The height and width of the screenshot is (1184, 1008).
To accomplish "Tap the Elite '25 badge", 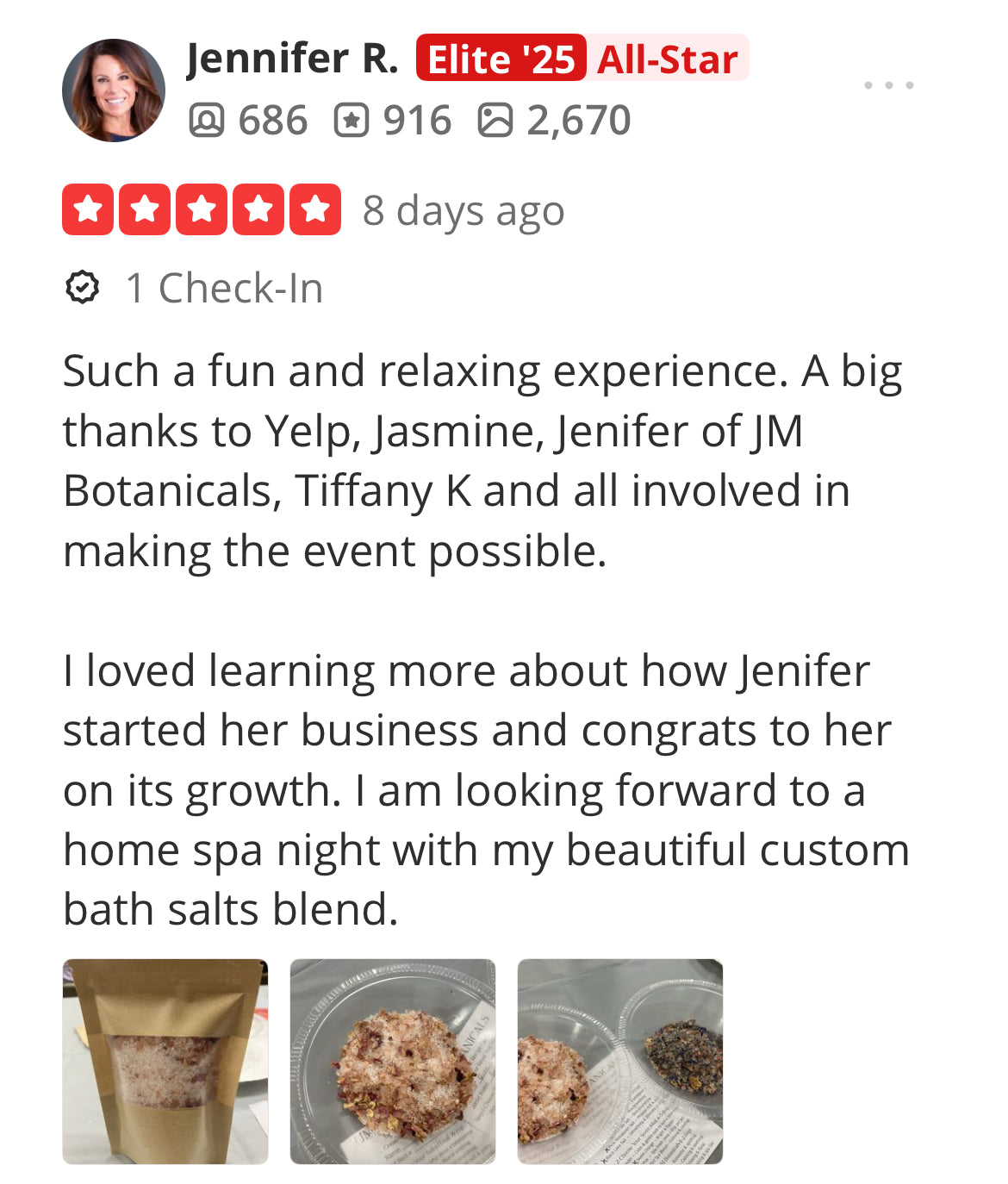I will tap(501, 59).
